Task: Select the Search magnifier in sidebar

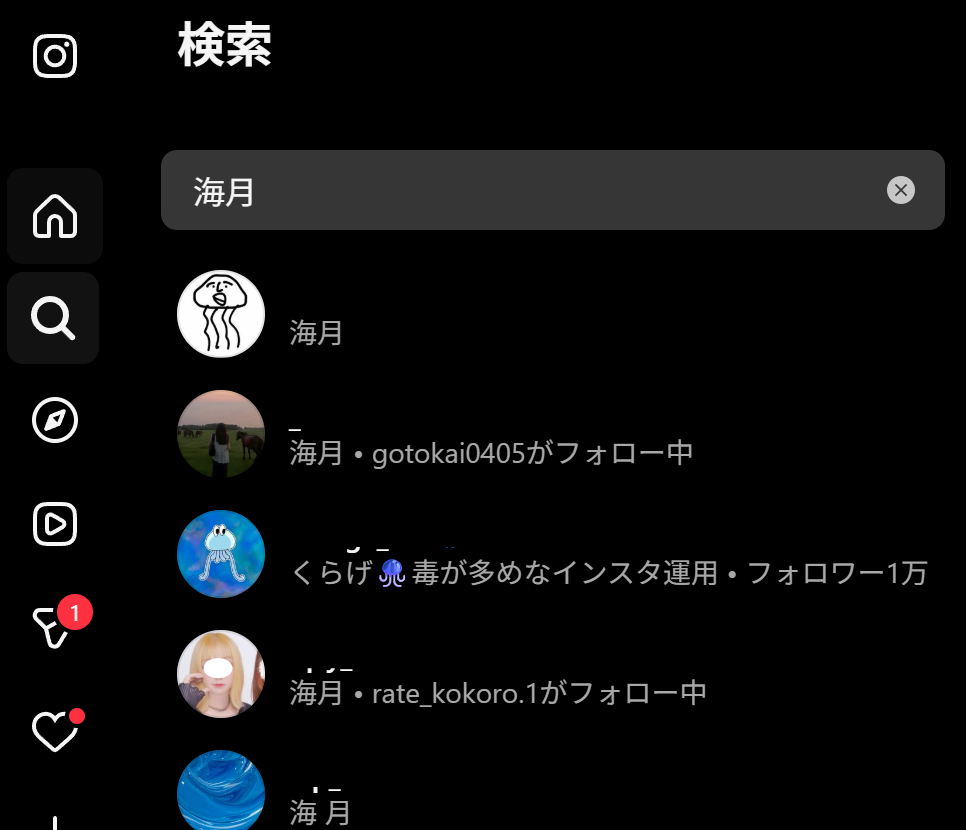Action: (x=53, y=319)
